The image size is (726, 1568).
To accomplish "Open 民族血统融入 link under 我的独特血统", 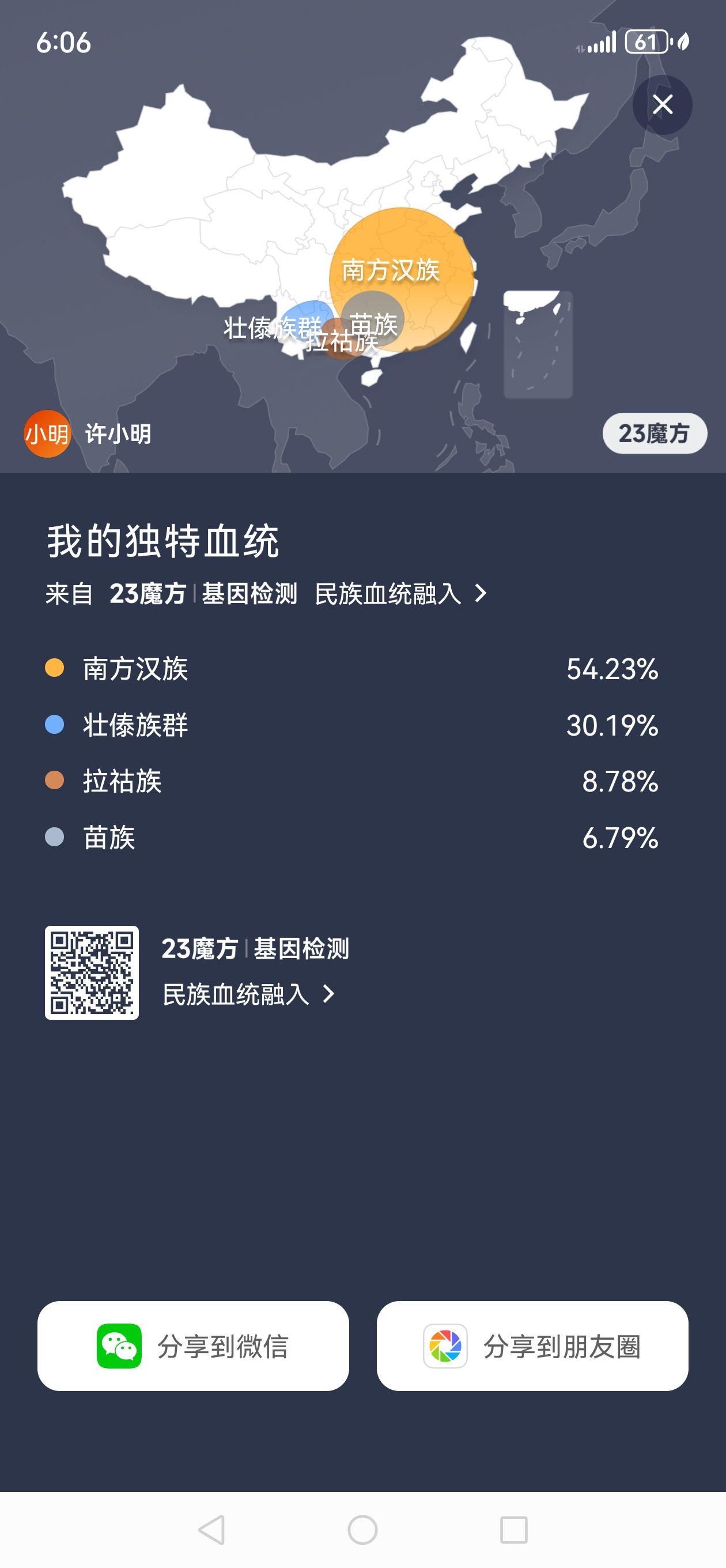I will tap(400, 594).
